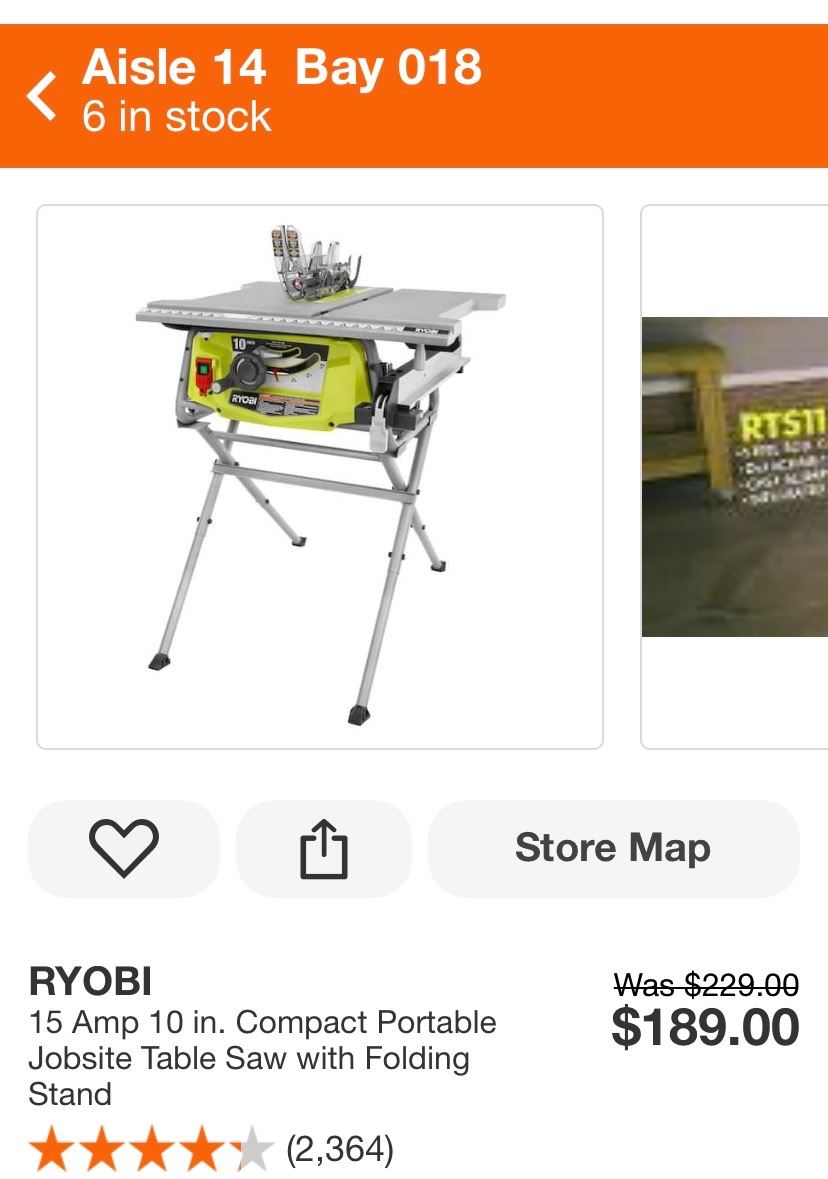Open the 2,364 customer reviews
The height and width of the screenshot is (1179, 828).
click(x=339, y=1150)
